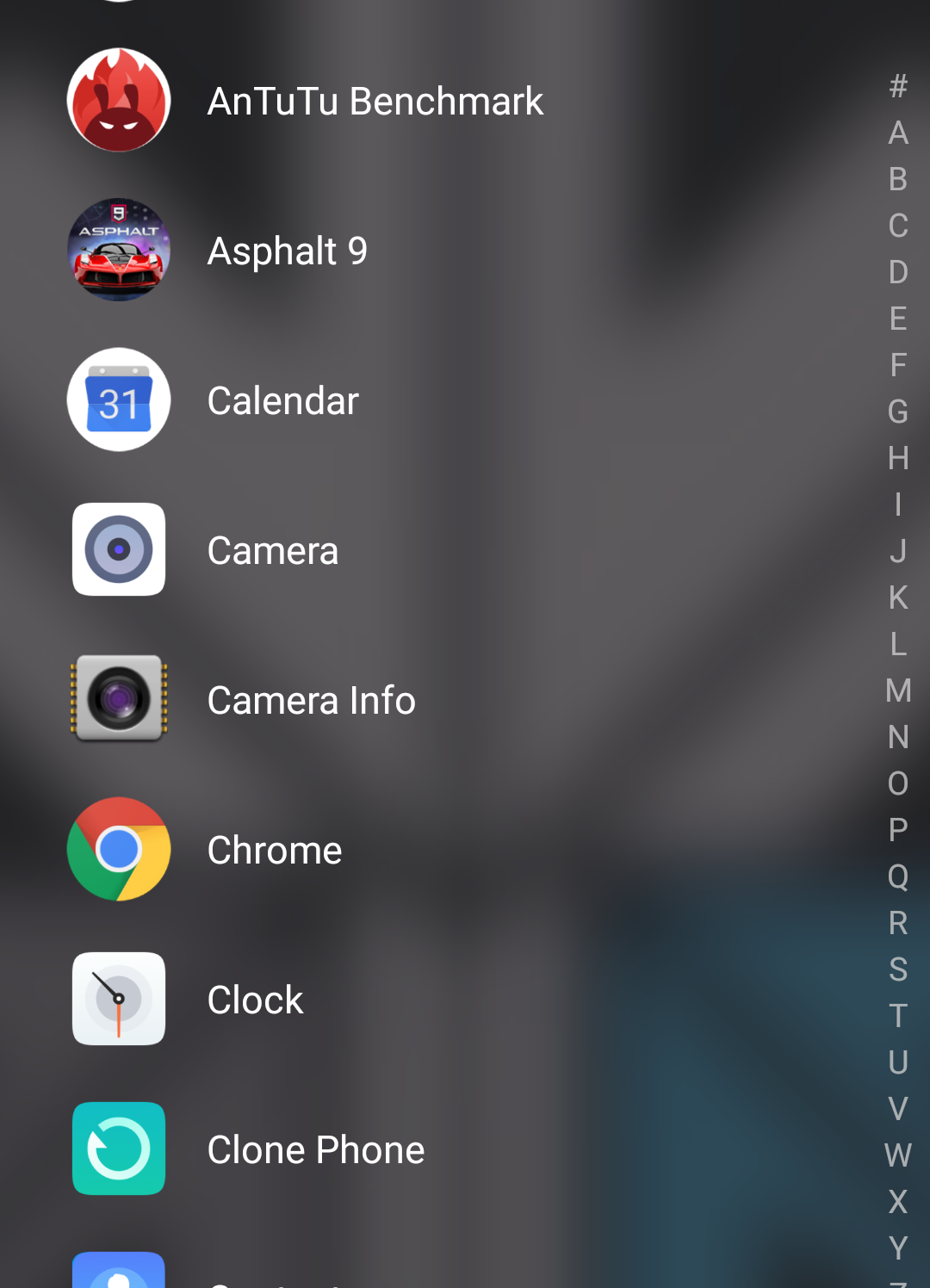This screenshot has width=930, height=1288.
Task: Go to letter K in side index
Action: coord(898,598)
